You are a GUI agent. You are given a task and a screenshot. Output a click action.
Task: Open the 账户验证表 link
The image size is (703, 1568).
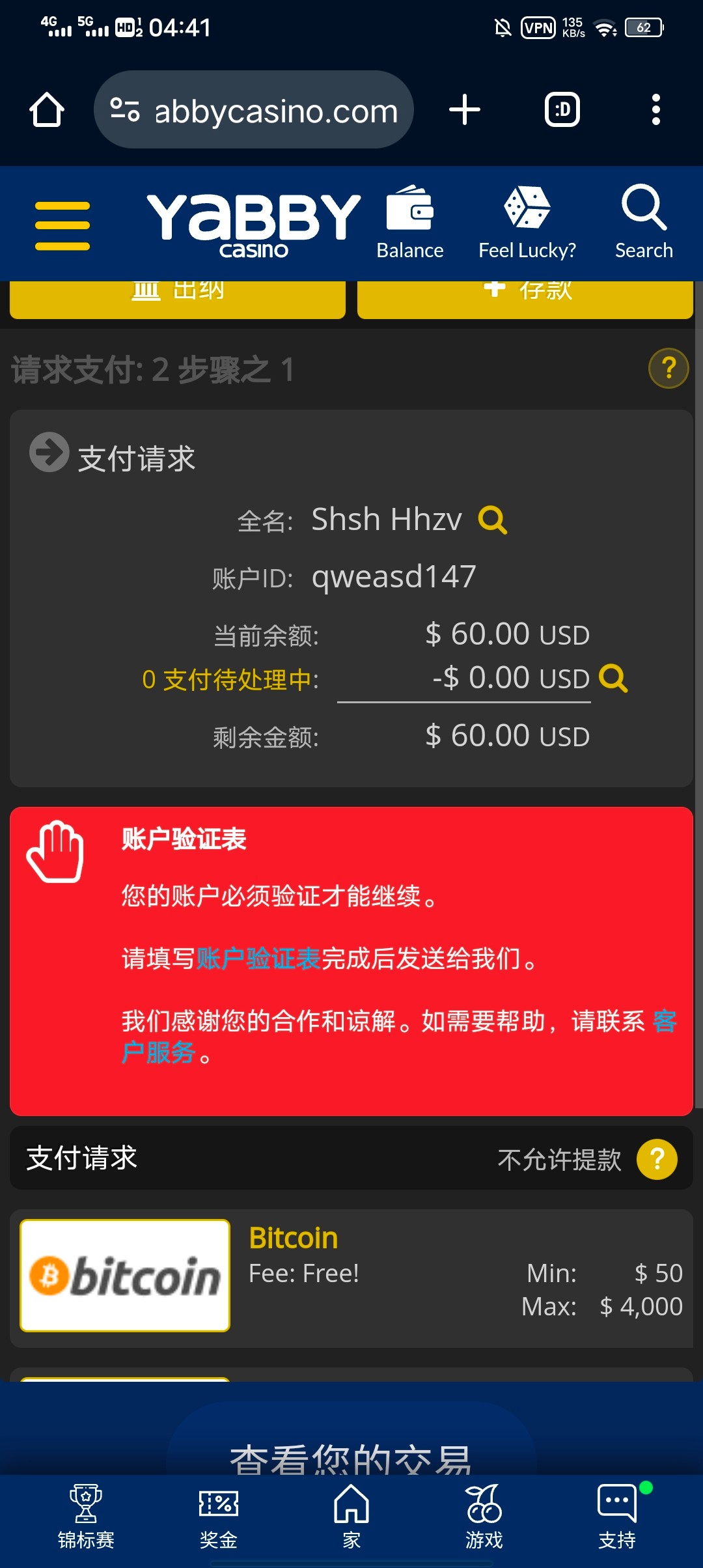pyautogui.click(x=258, y=959)
